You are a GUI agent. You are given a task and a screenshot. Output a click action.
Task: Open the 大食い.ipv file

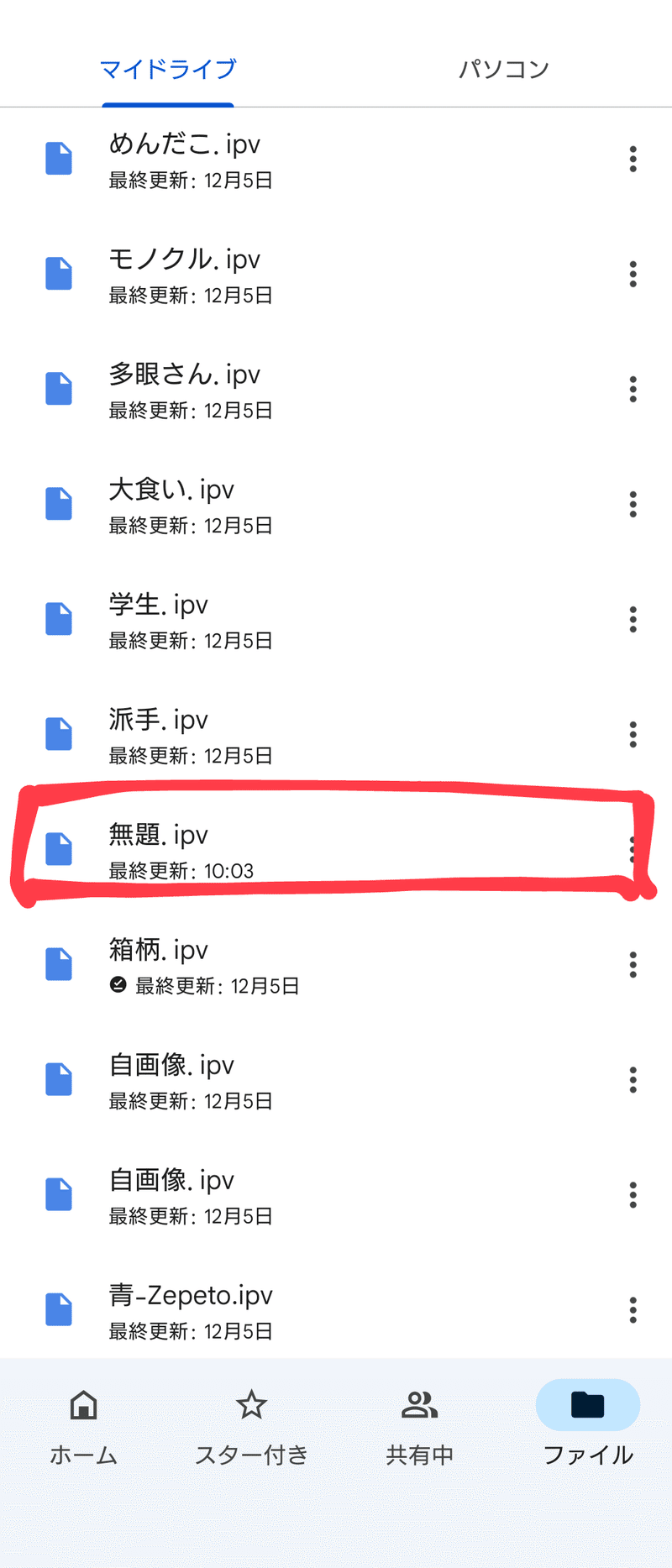(x=172, y=505)
